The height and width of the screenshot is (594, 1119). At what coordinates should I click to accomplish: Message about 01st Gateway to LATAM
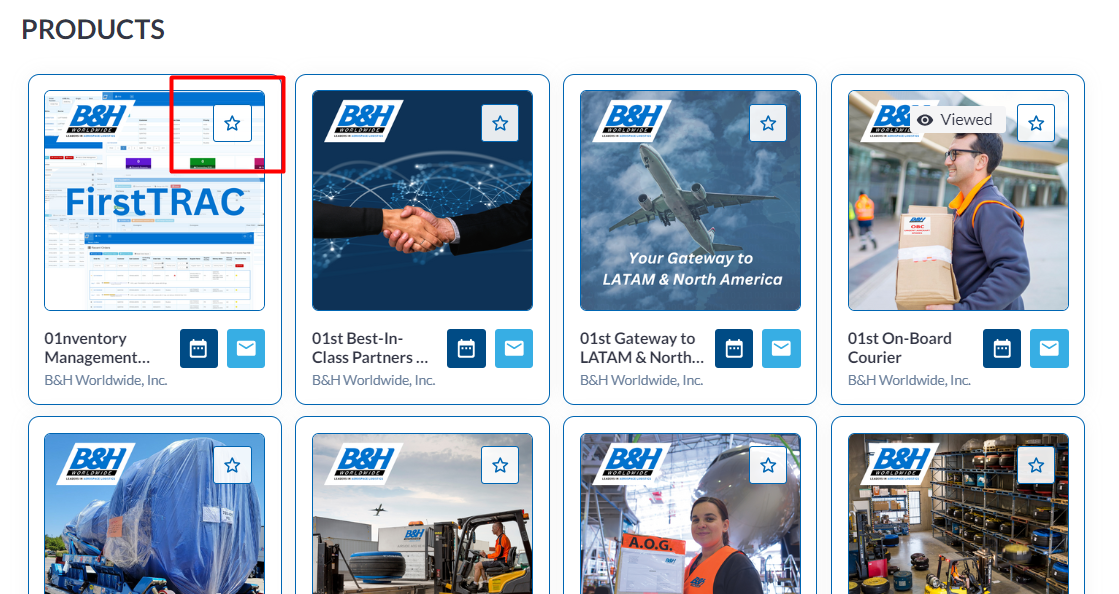tap(782, 348)
